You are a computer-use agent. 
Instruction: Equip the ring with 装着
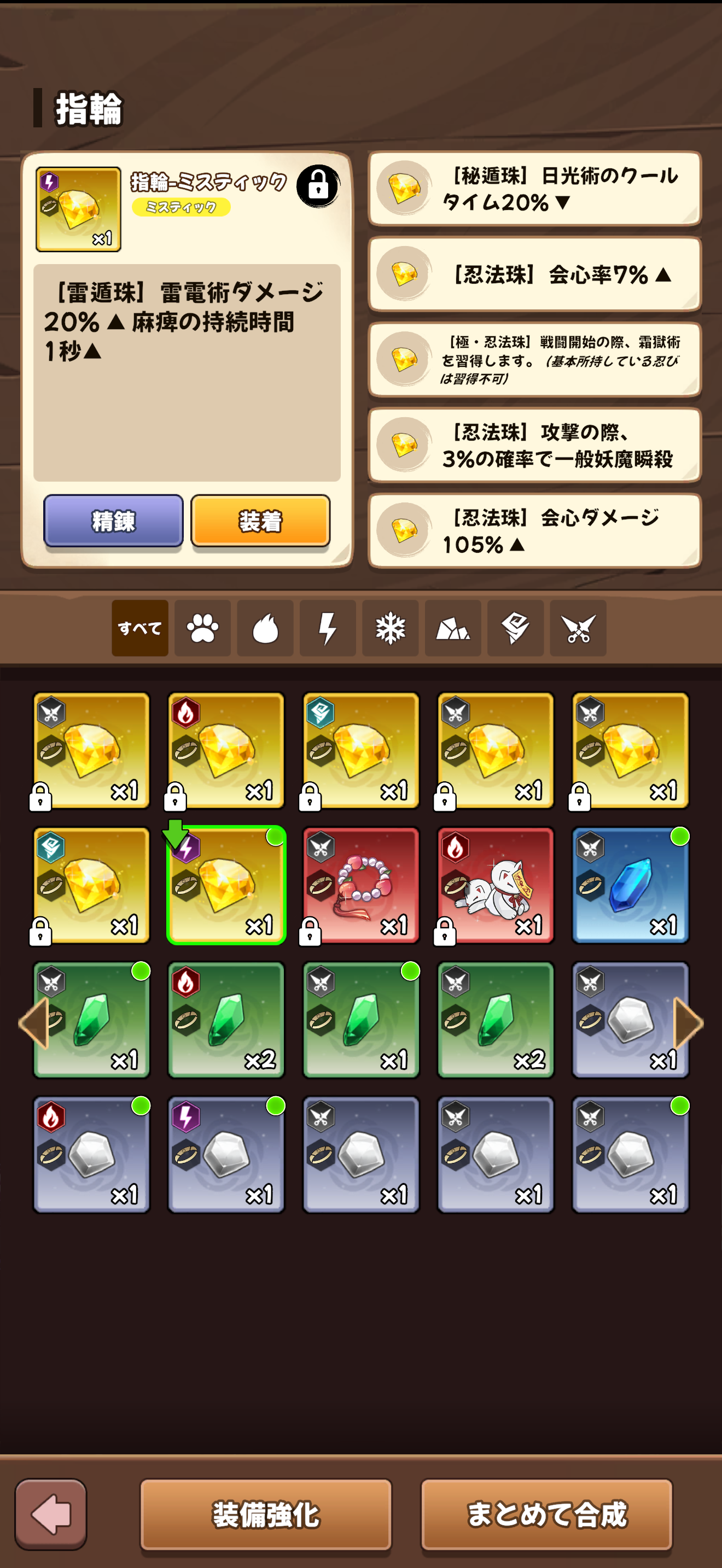pyautogui.click(x=260, y=520)
